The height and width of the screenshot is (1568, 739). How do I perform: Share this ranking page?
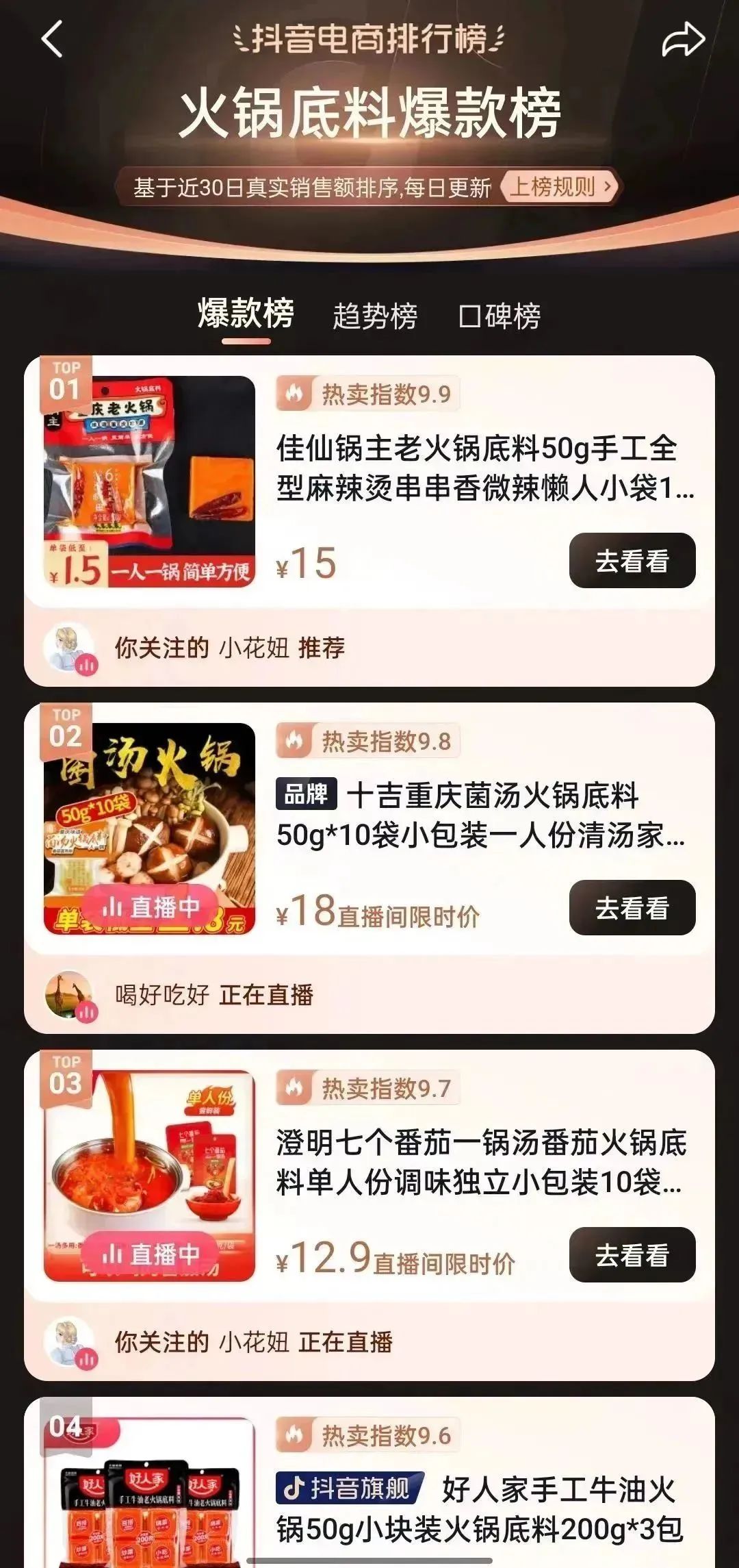pyautogui.click(x=682, y=40)
